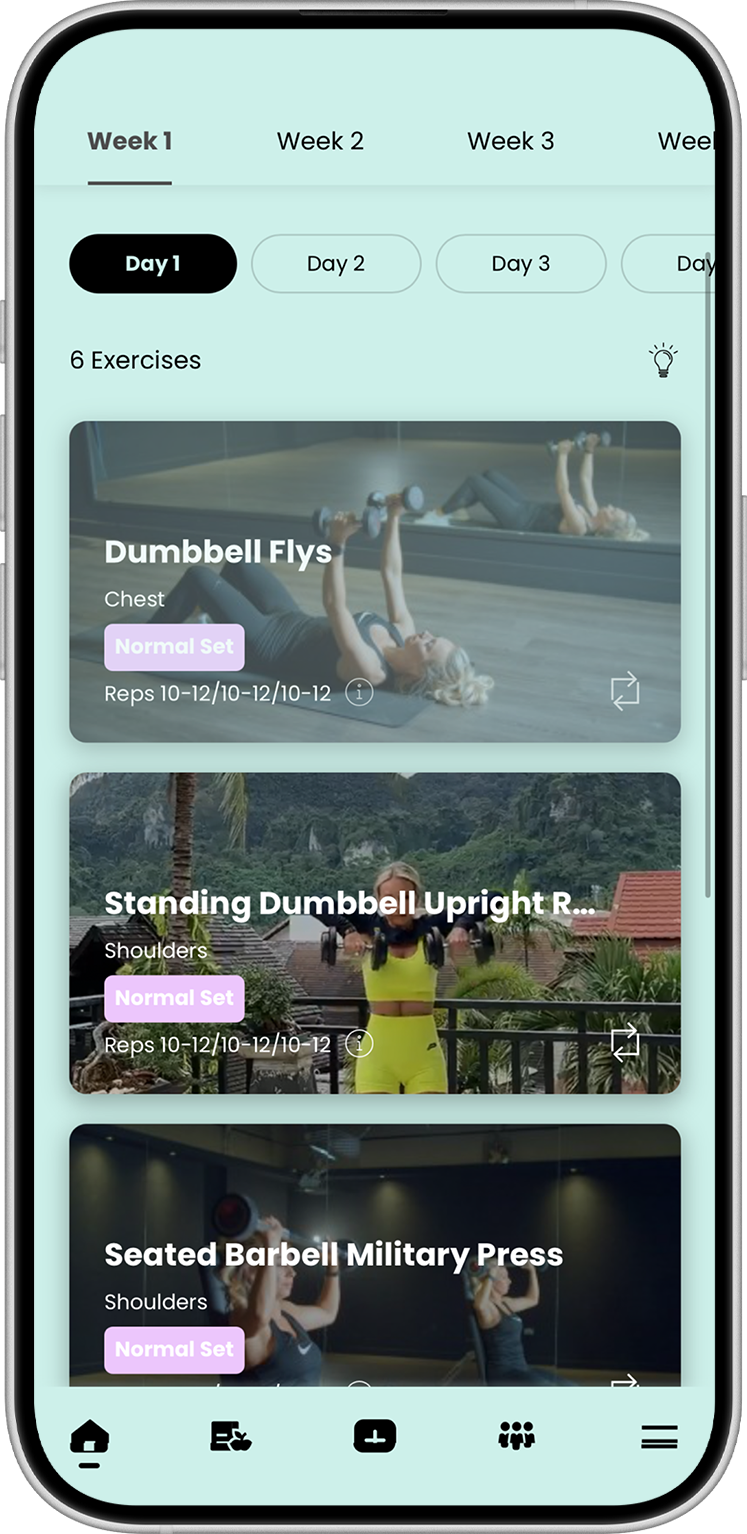Select the Day 2 chip
This screenshot has height=1534, width=747.
tap(336, 264)
